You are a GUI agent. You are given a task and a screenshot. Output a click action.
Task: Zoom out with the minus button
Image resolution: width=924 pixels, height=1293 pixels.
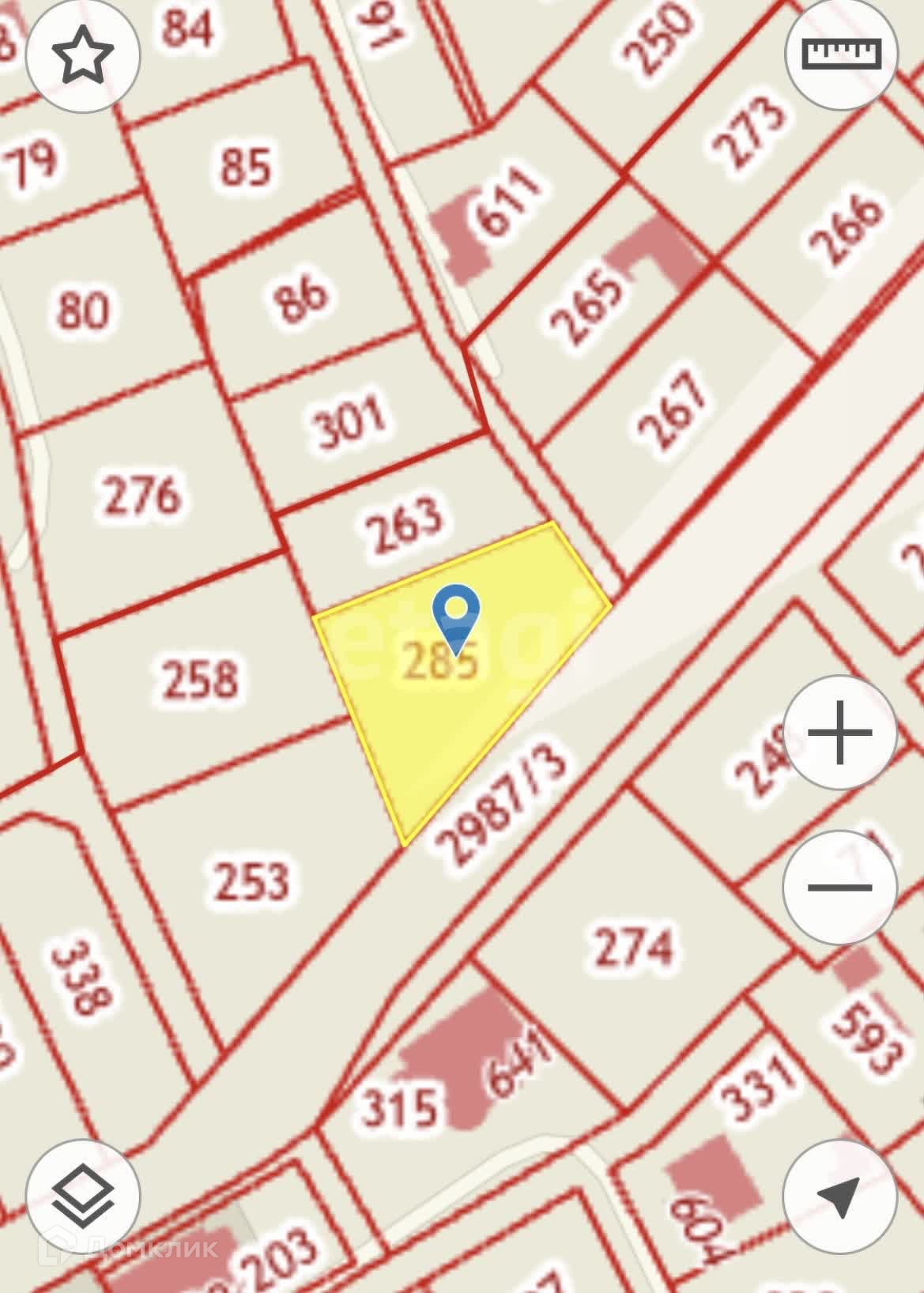[x=839, y=887]
